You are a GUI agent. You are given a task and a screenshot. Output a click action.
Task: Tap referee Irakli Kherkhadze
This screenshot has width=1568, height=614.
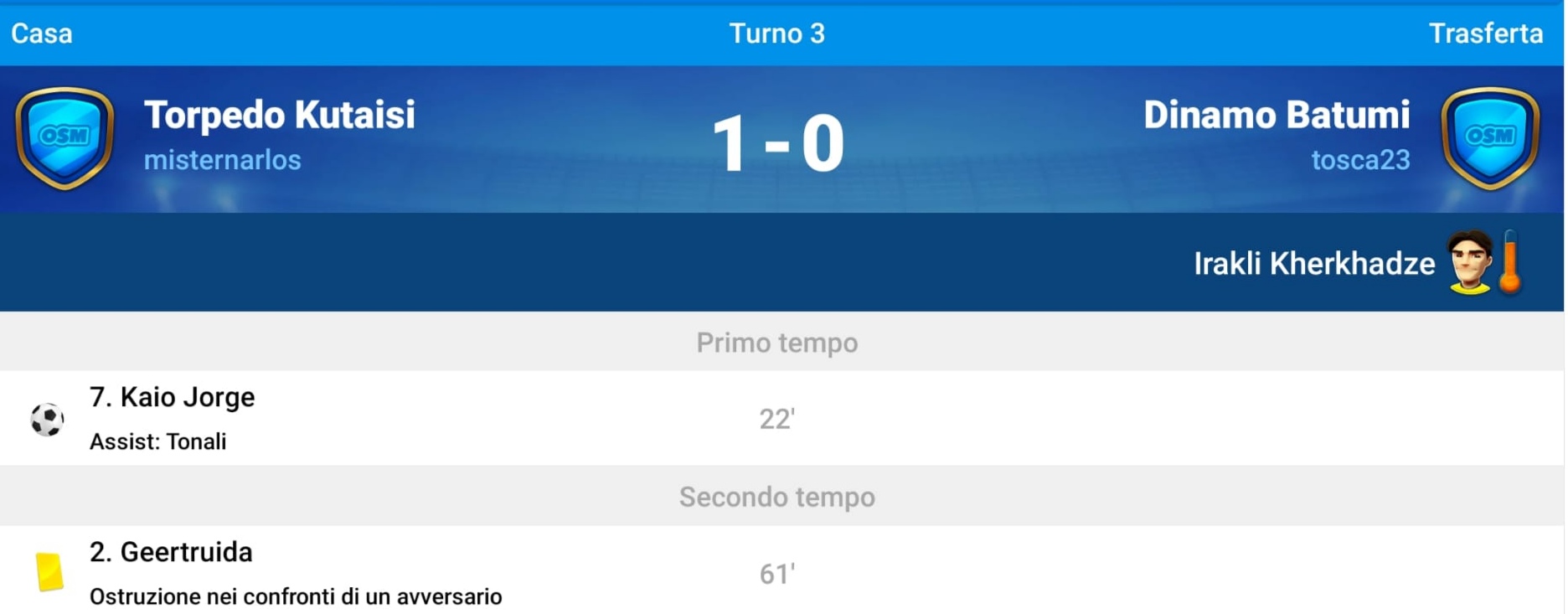tap(1313, 264)
